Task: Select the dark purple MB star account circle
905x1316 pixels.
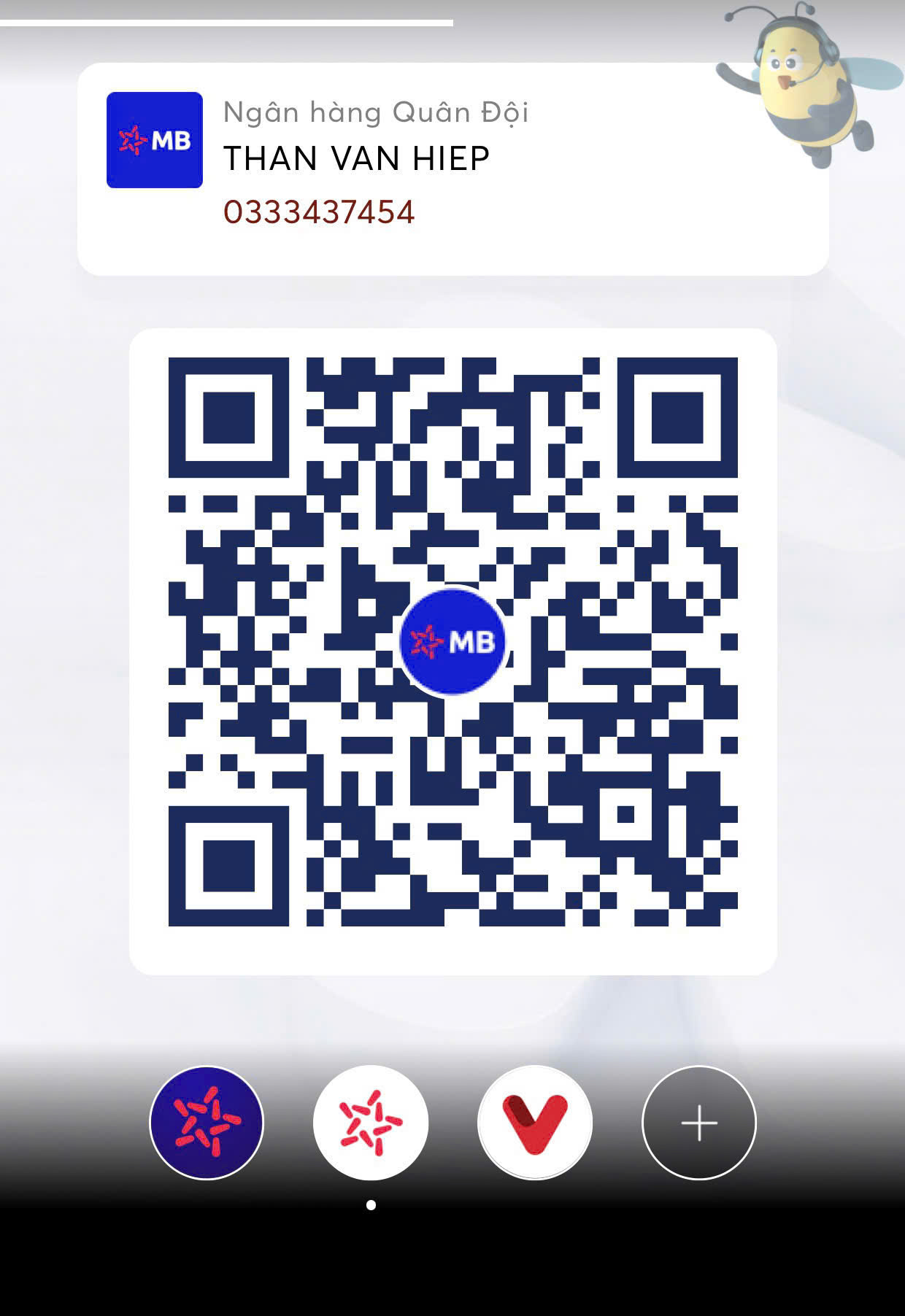Action: click(207, 1122)
